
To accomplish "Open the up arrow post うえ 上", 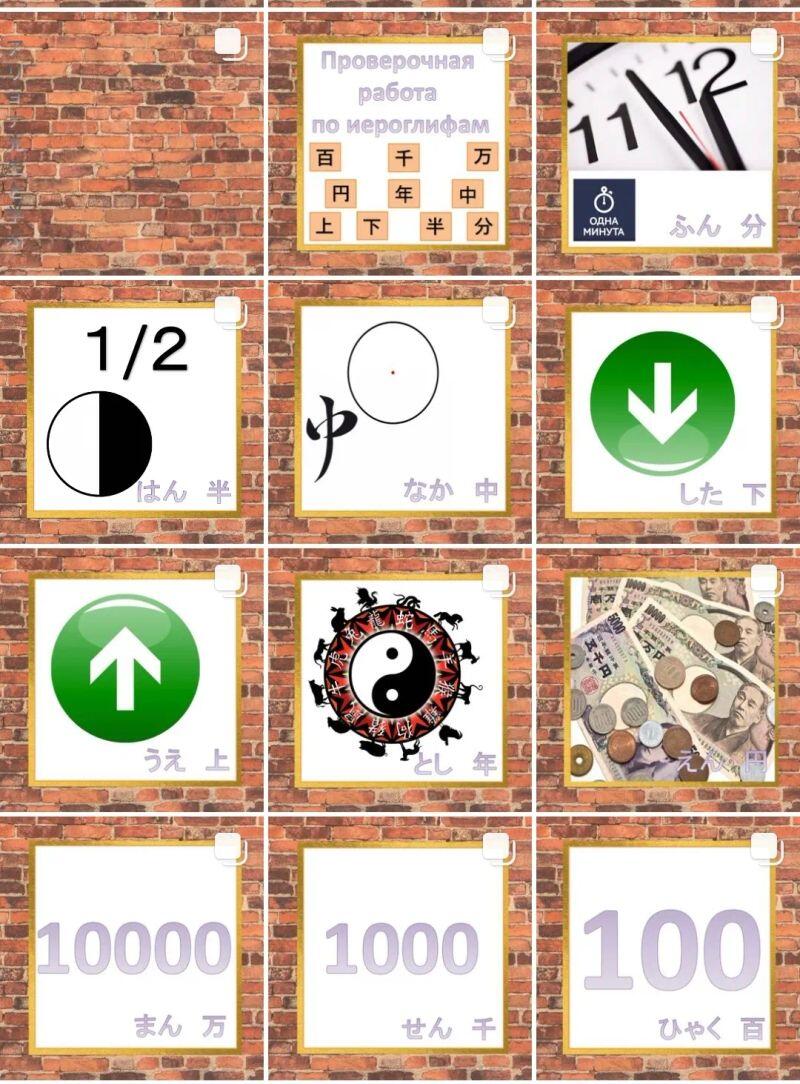I will 132,680.
